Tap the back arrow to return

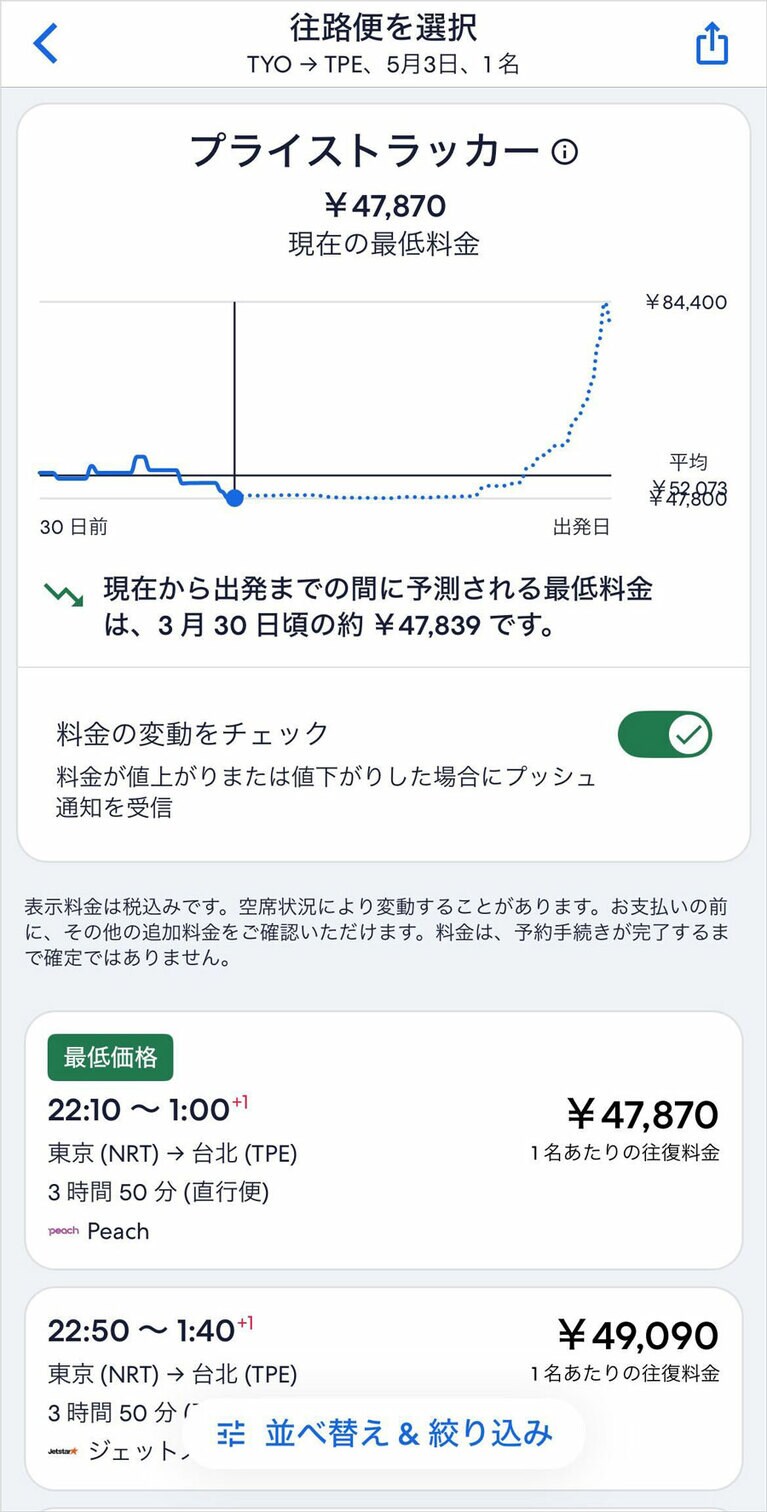point(44,43)
